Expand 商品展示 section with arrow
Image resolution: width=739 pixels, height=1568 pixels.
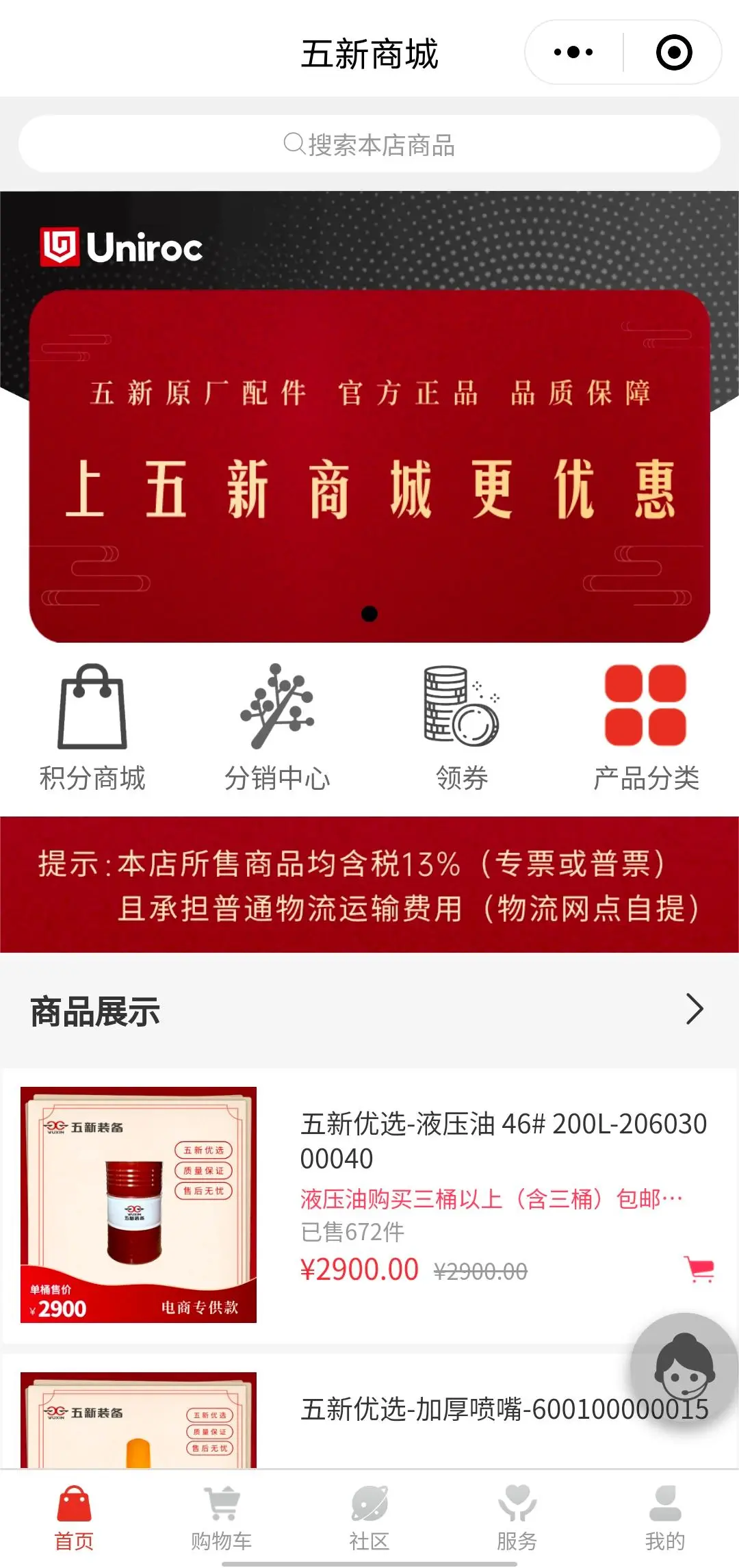coord(694,1009)
